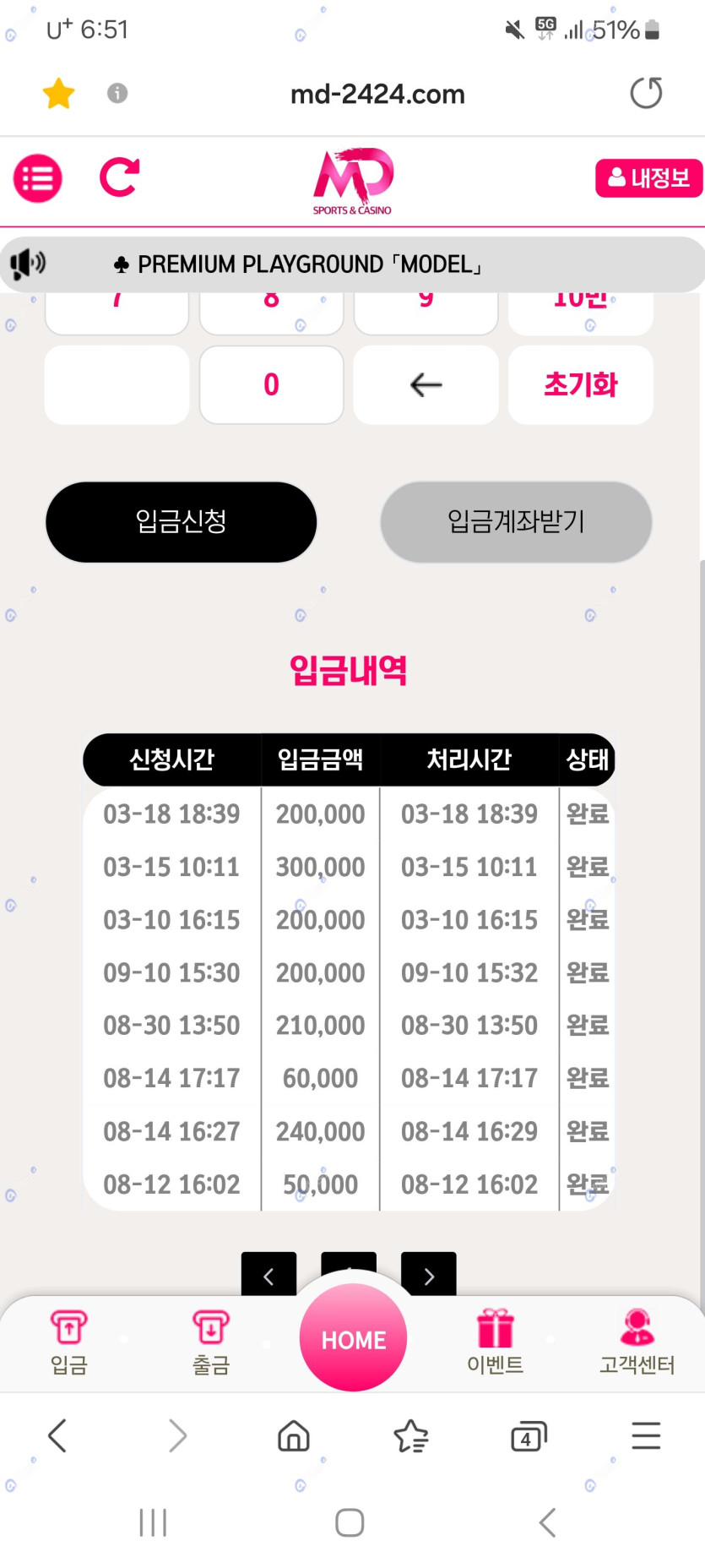This screenshot has height=1568, width=705.
Task: Go to HOME
Action: coord(353,1339)
